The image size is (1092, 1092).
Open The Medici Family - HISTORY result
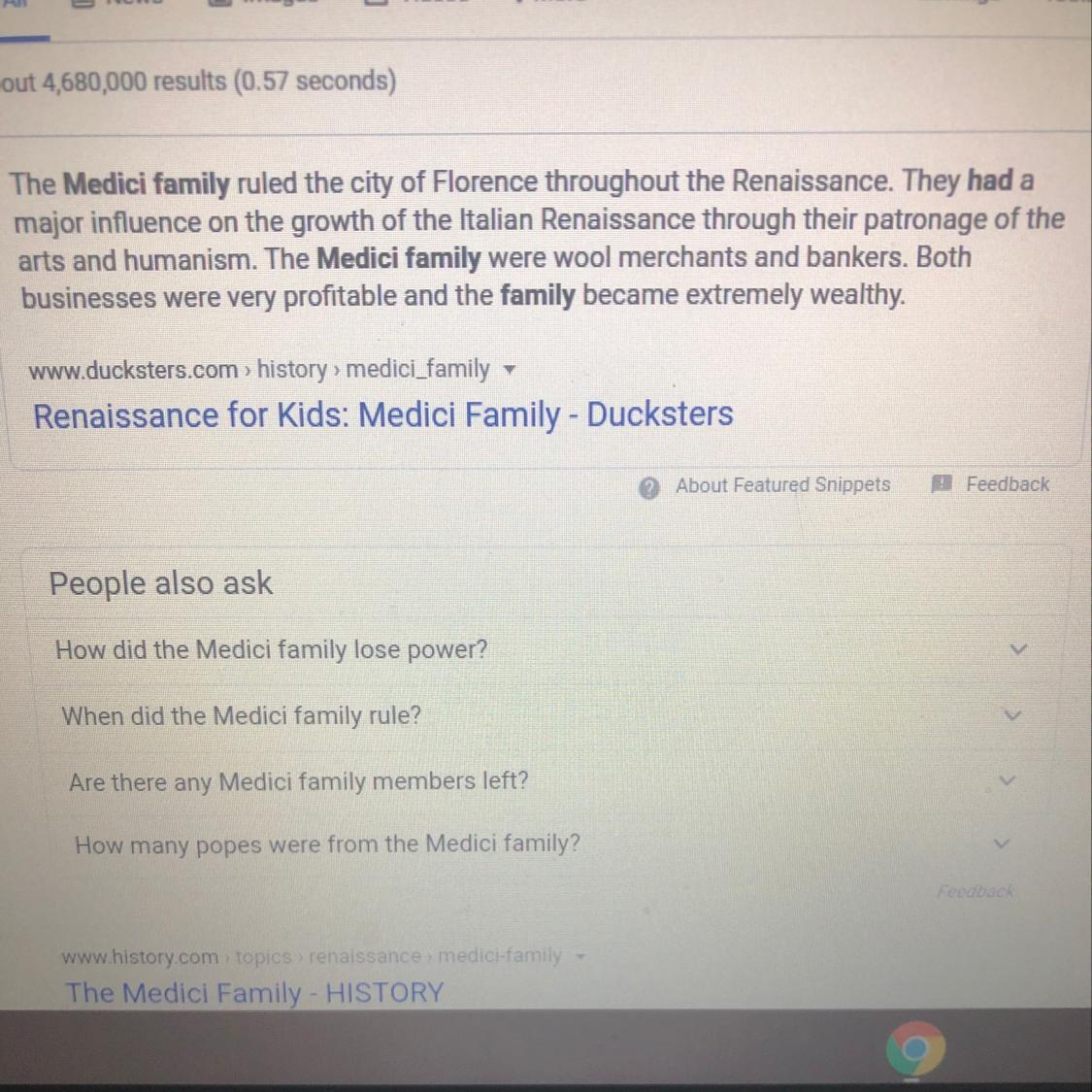254,992
